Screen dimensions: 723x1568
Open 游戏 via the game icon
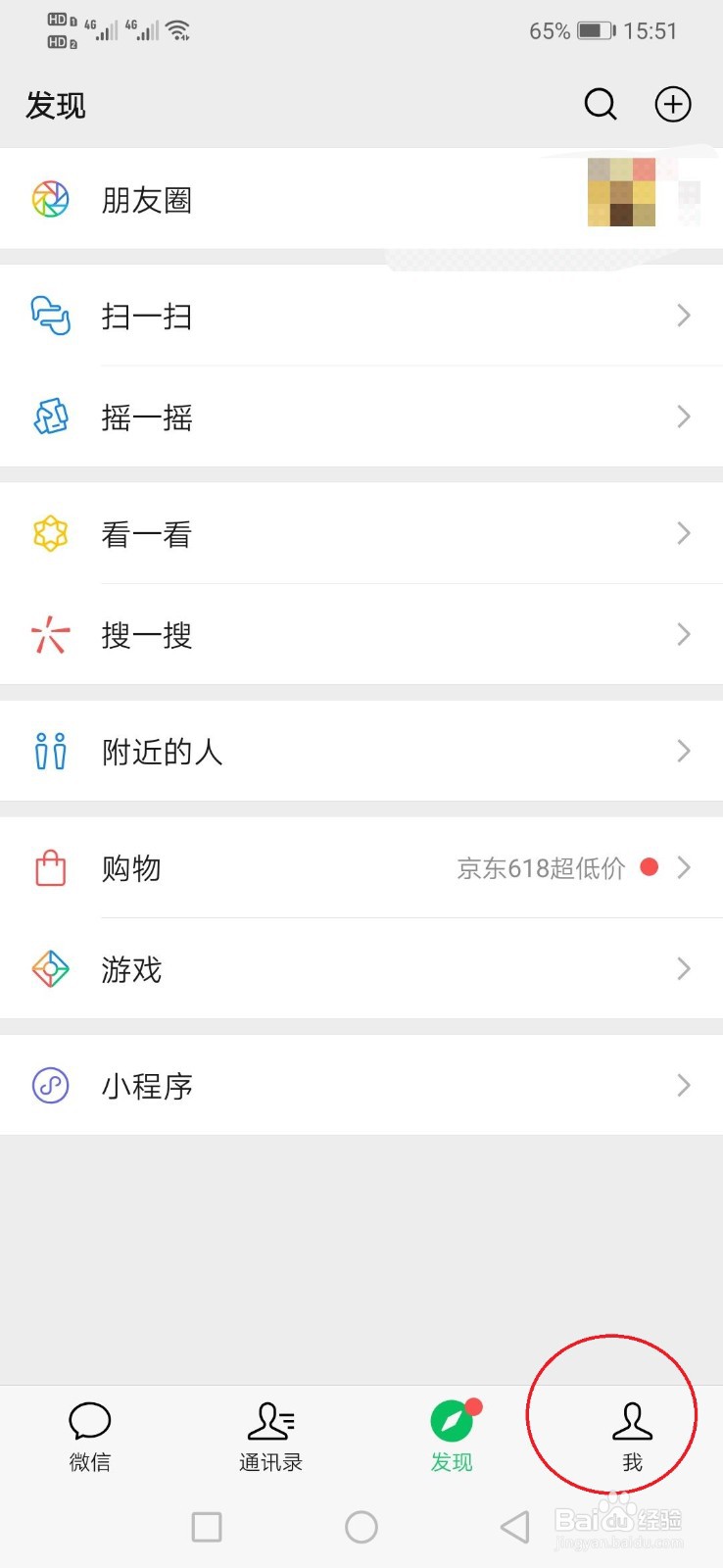50,969
